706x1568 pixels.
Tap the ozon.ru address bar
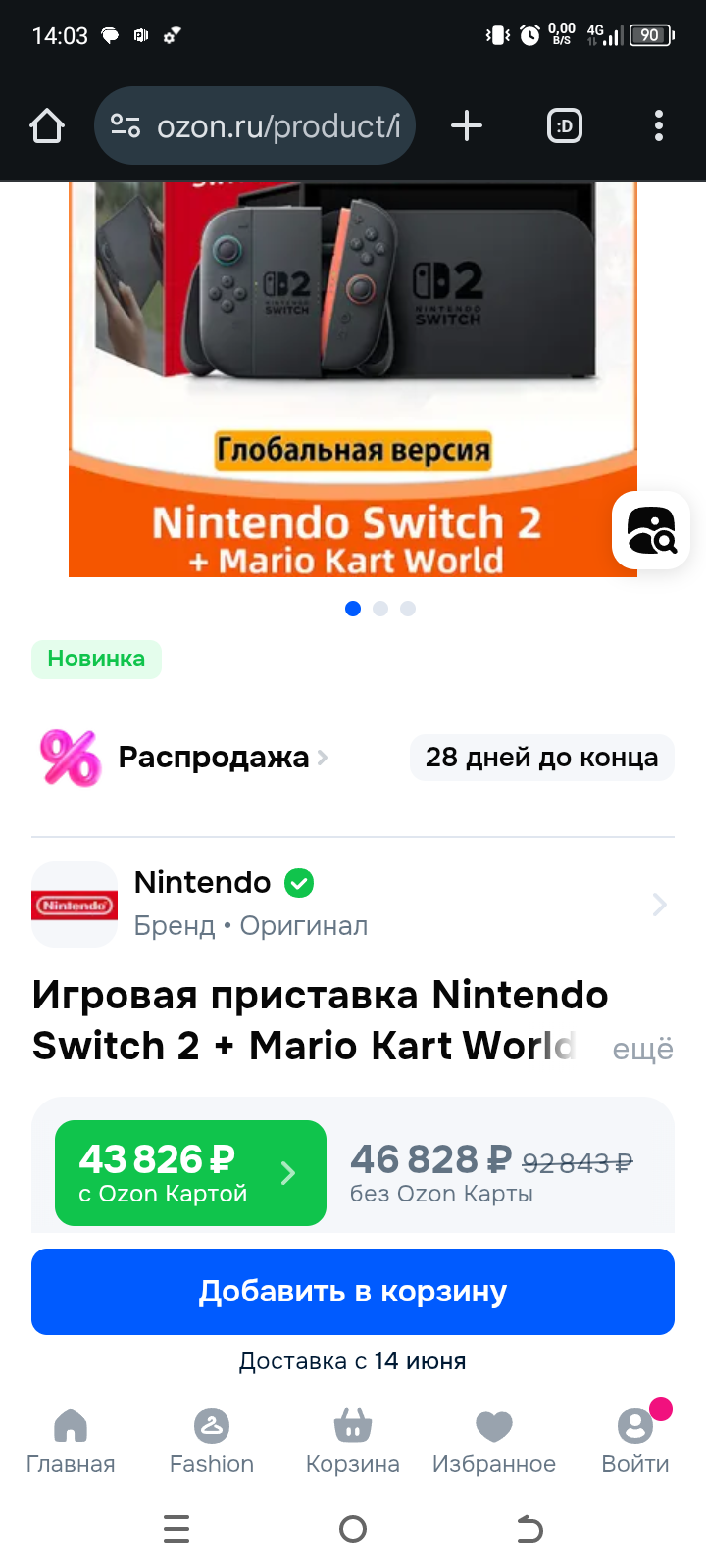tap(255, 125)
